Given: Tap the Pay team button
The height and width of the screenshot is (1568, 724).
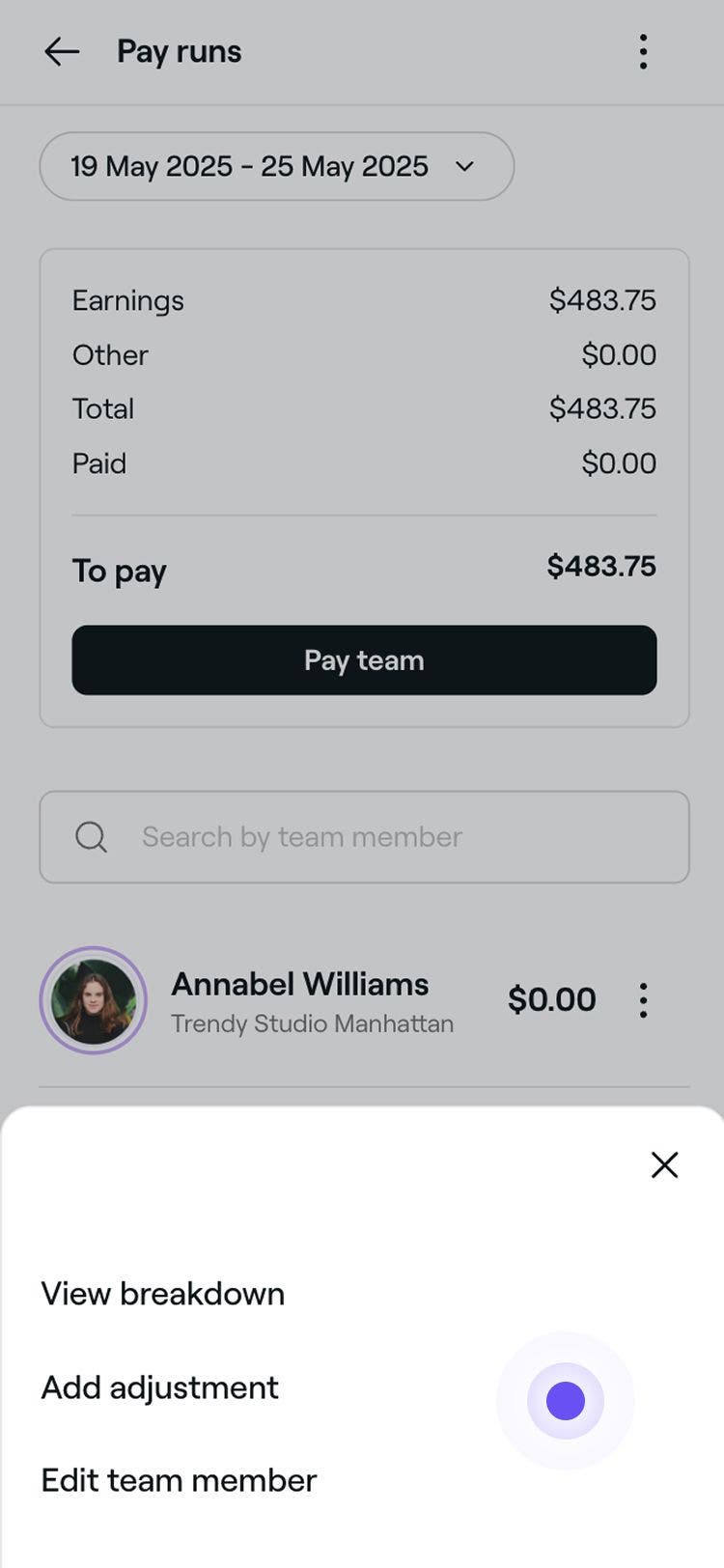Looking at the screenshot, I should click(x=364, y=660).
